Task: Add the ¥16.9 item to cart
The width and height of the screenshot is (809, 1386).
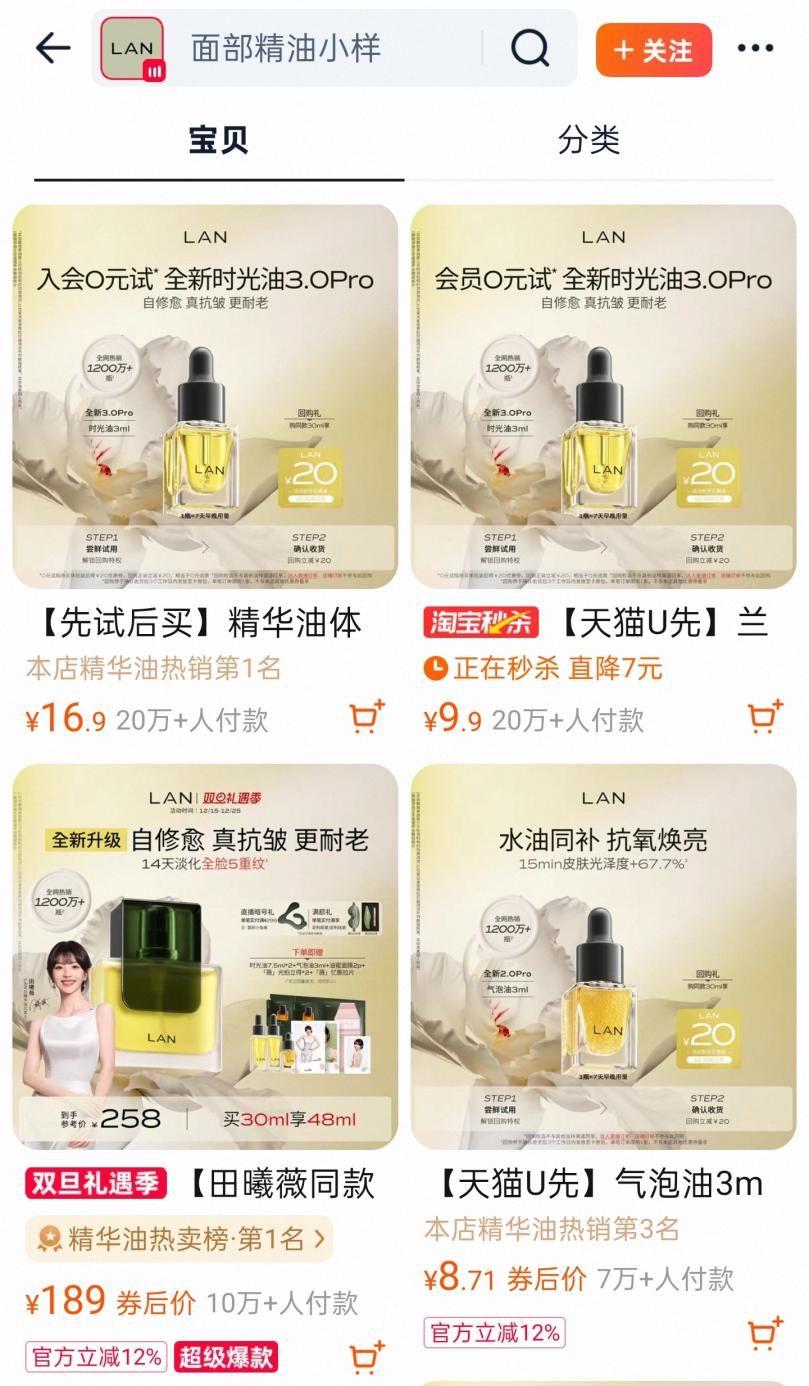Action: click(367, 717)
